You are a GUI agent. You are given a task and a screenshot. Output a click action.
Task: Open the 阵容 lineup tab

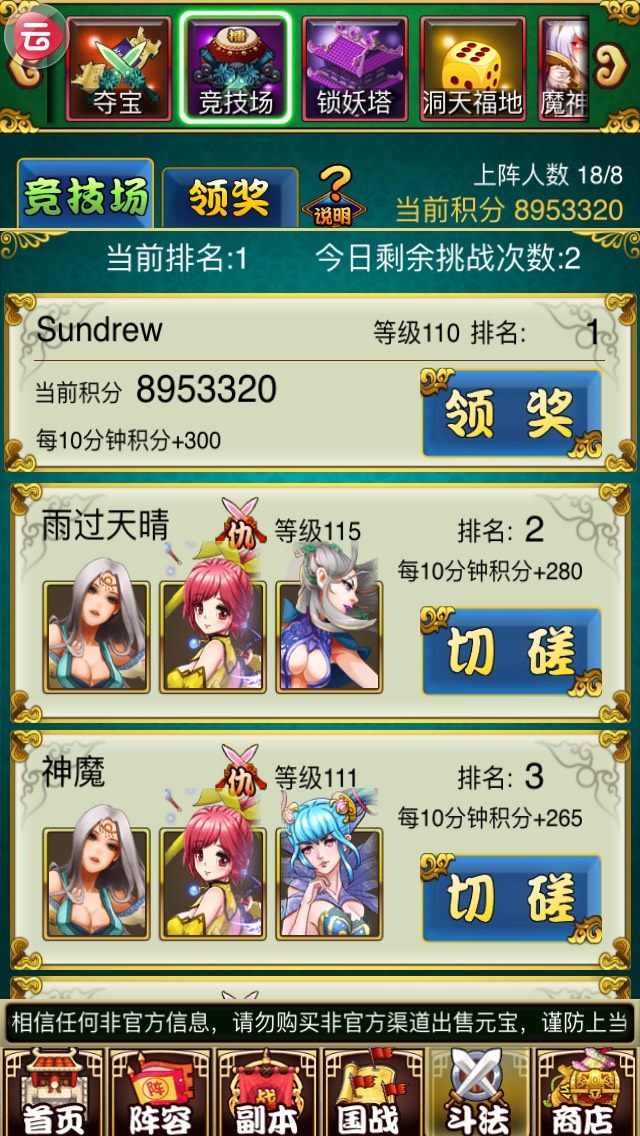pyautogui.click(x=159, y=1092)
